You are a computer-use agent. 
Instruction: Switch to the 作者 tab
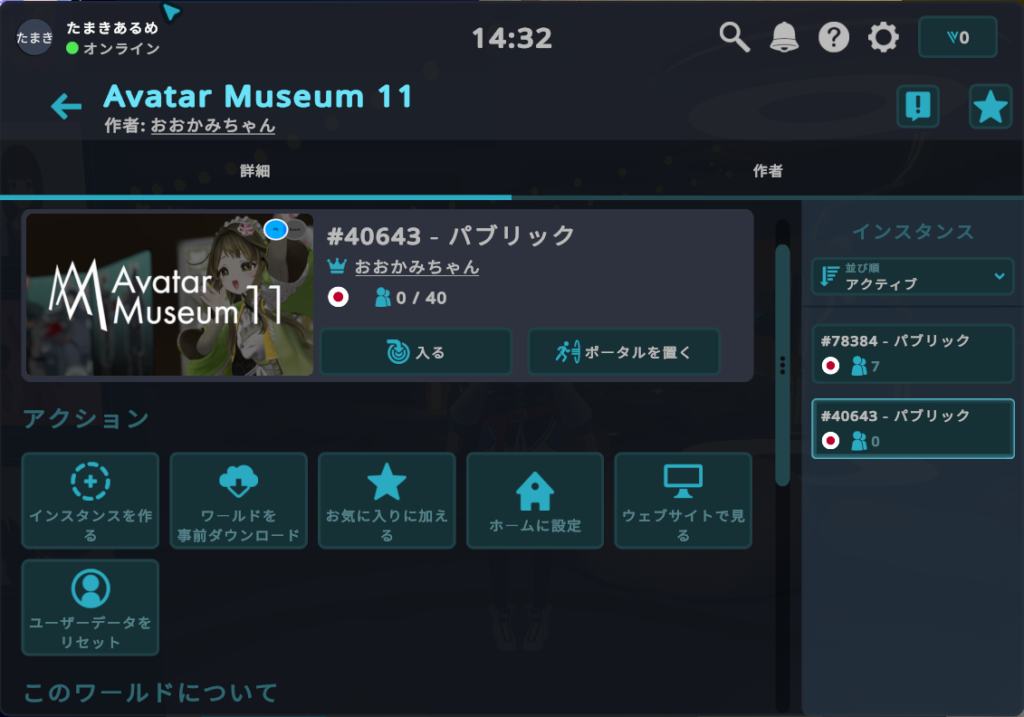tap(767, 171)
